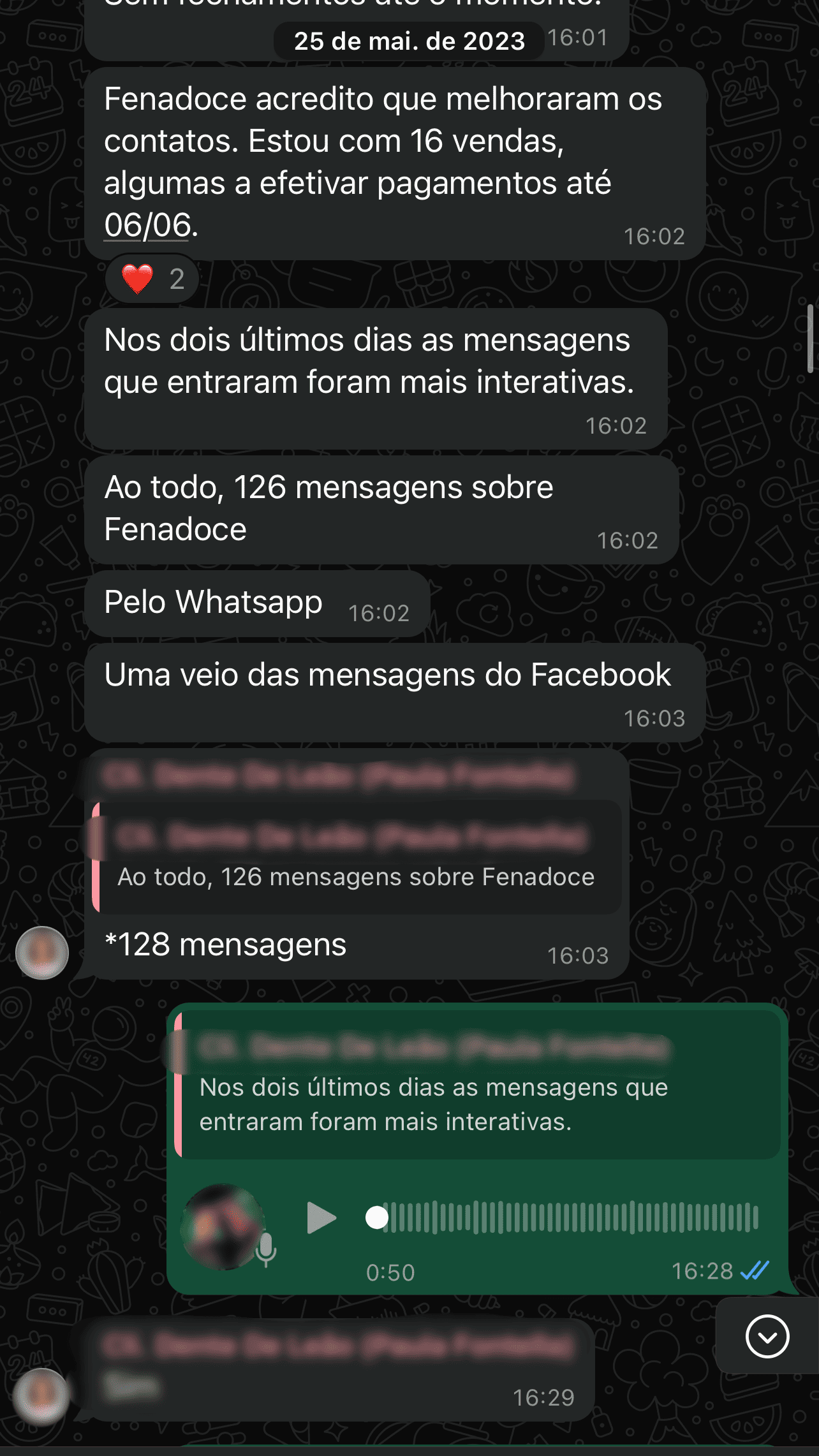Tap the 06/06 date link
This screenshot has width=819, height=1456.
coord(147,225)
